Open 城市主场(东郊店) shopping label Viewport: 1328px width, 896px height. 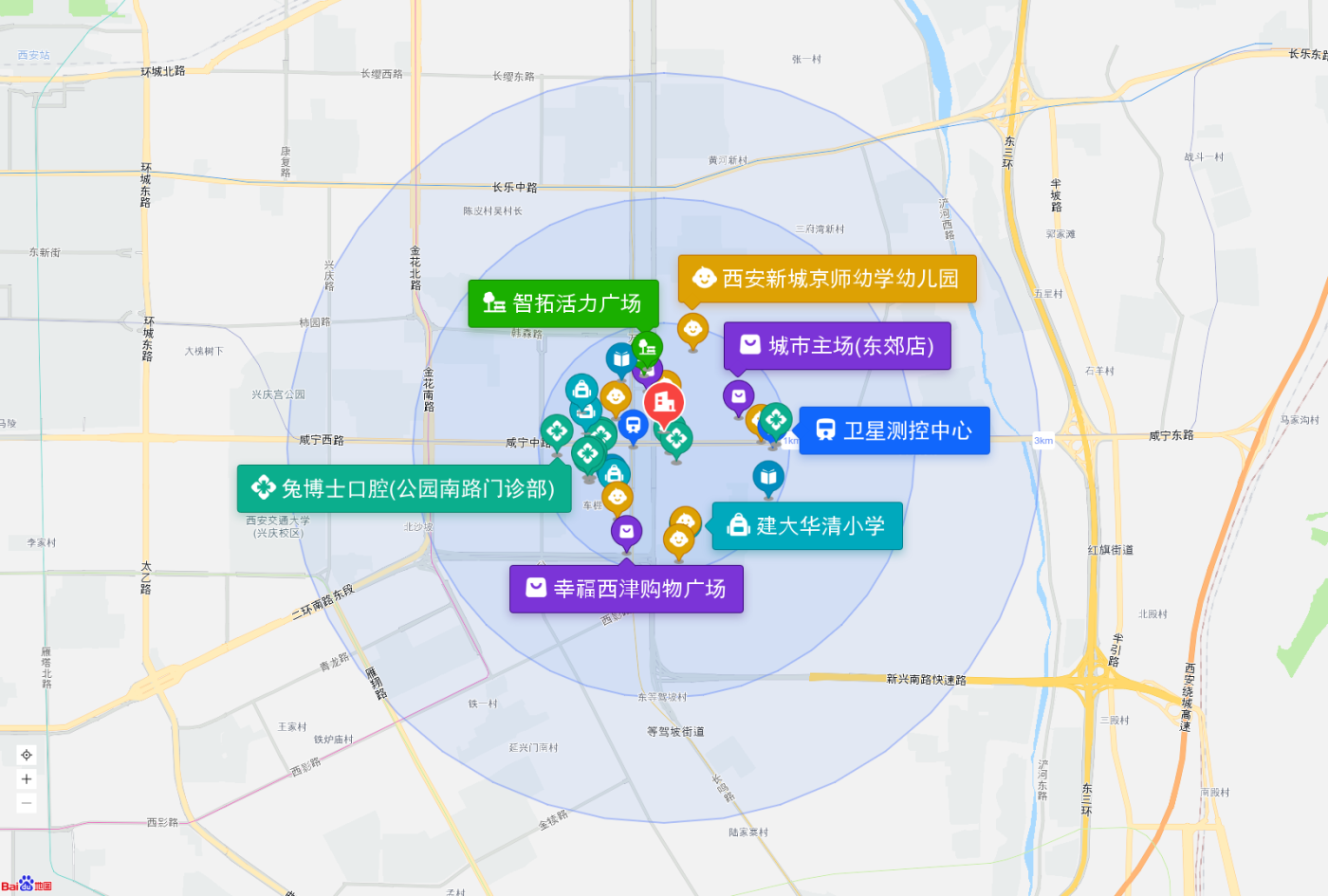pos(838,346)
